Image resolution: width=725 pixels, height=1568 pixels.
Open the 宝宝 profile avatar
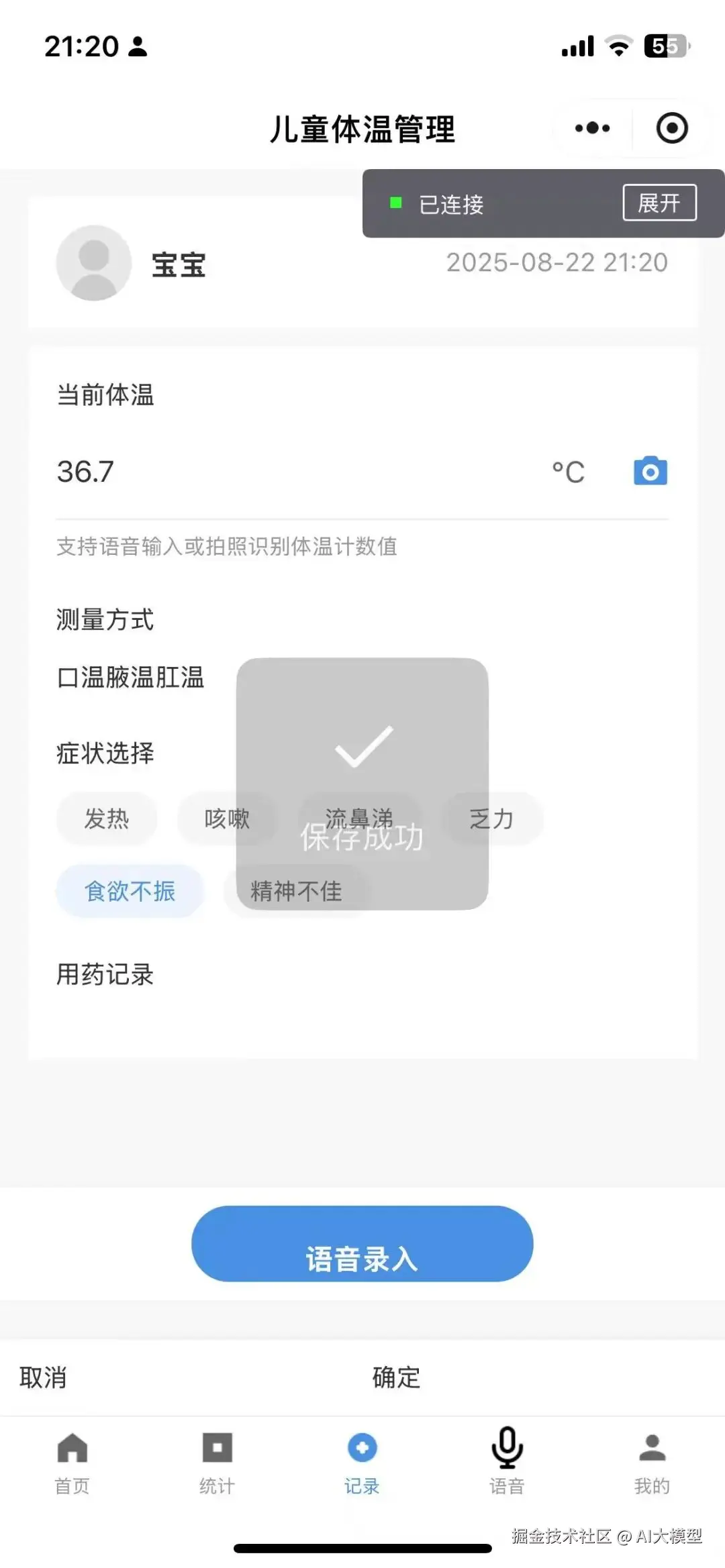pos(93,263)
